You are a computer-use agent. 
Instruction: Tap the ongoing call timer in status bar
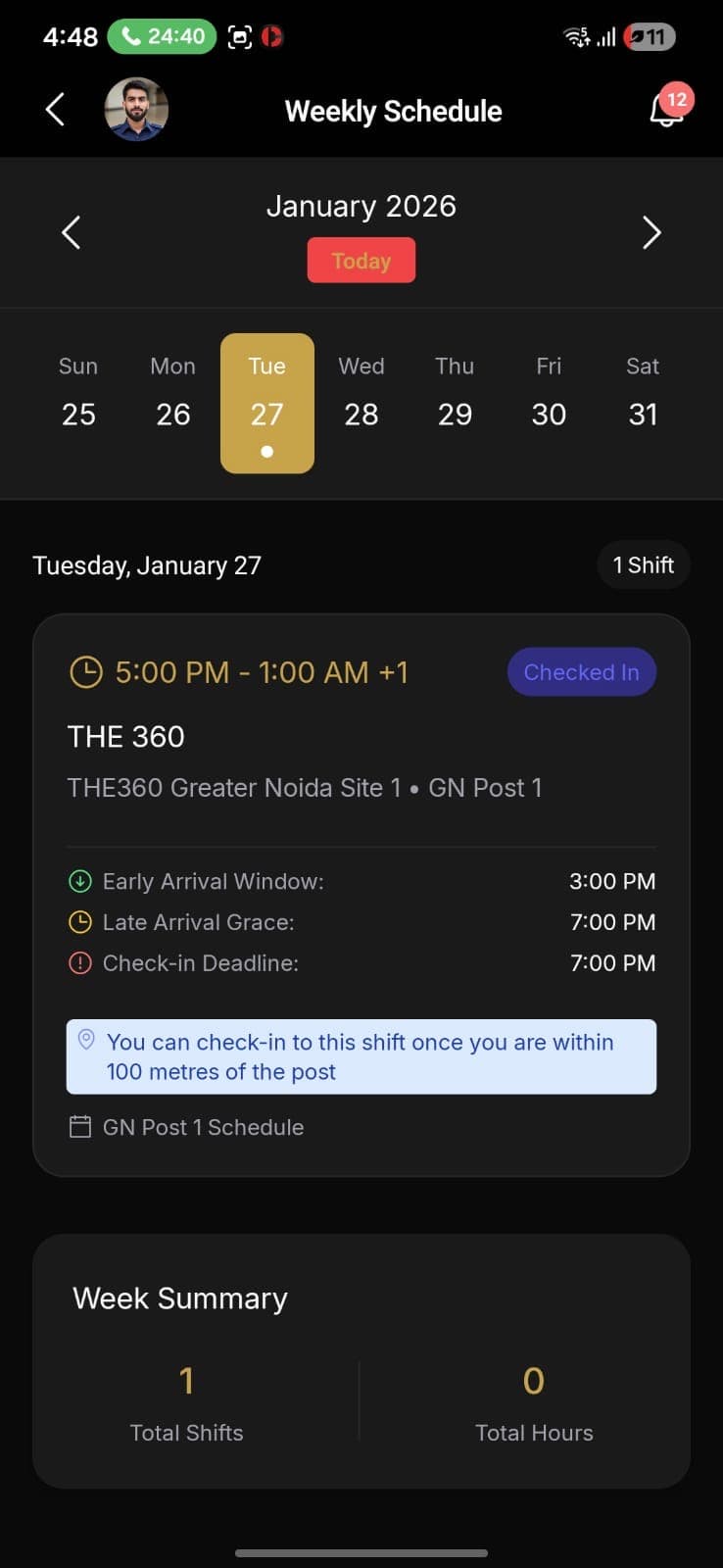pos(162,36)
